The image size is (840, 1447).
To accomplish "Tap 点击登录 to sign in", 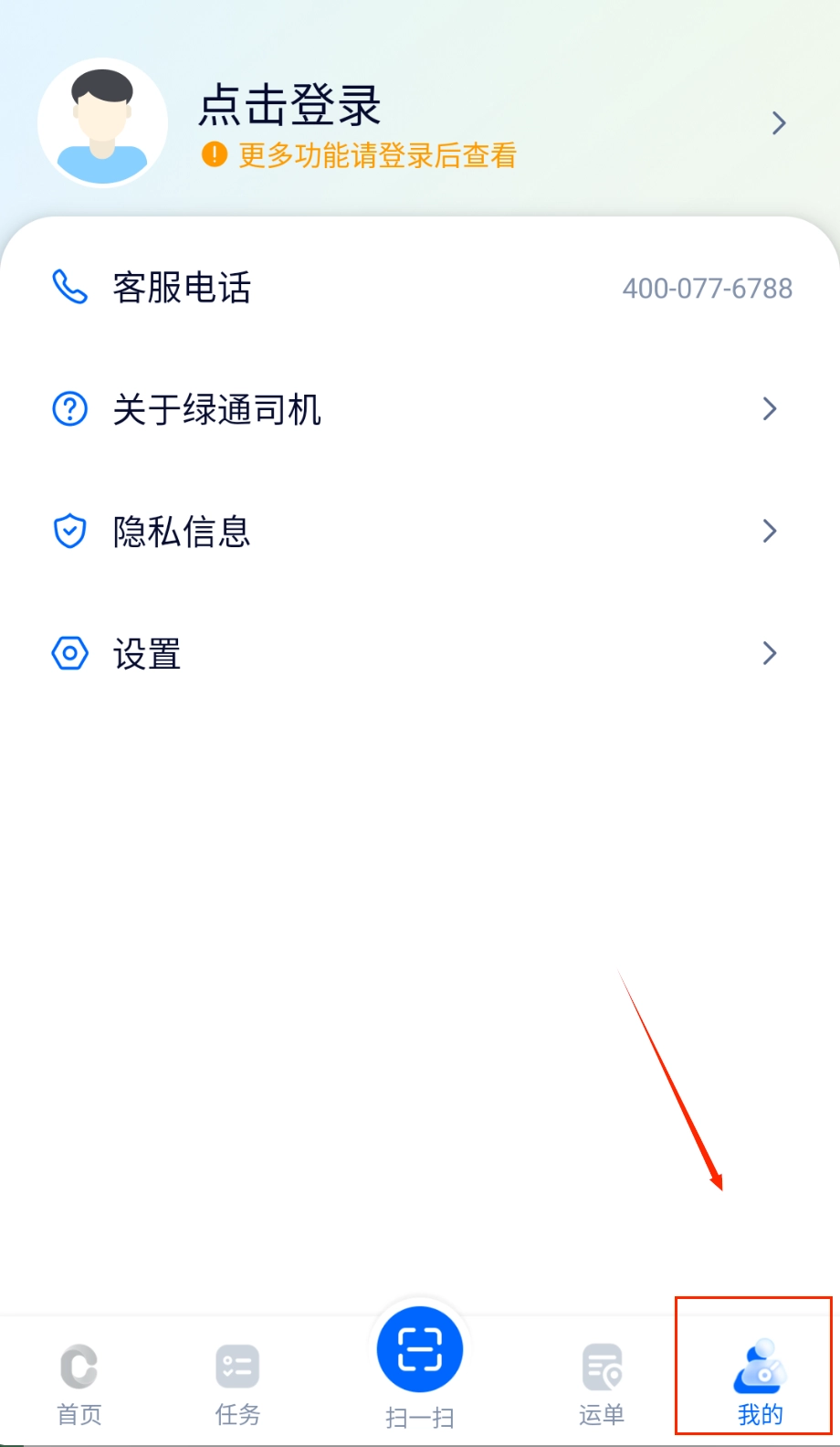I will (x=290, y=105).
